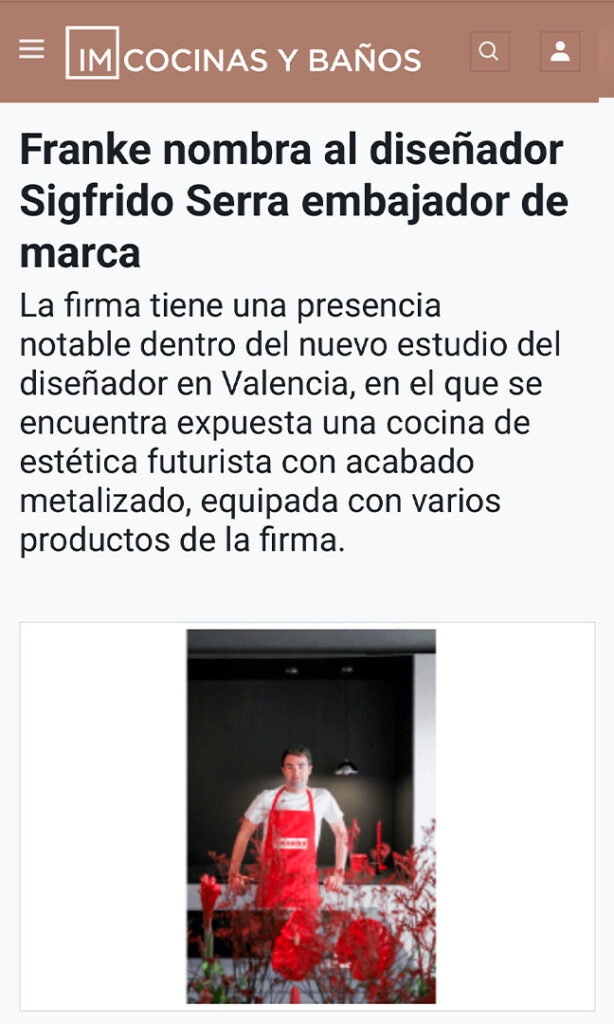Open the hamburger navigation menu
This screenshot has width=614, height=1024.
pos(32,50)
